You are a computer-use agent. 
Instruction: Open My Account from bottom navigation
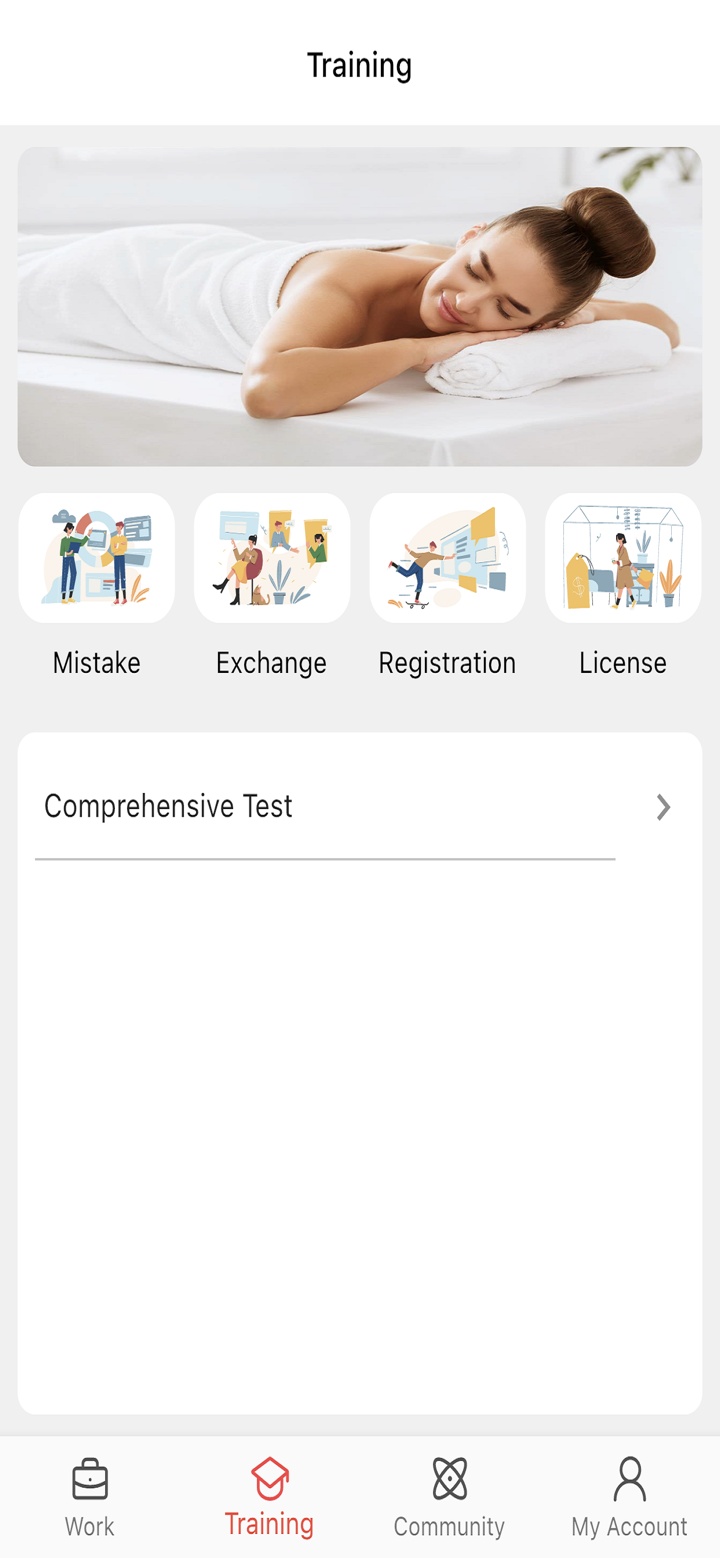[628, 1495]
